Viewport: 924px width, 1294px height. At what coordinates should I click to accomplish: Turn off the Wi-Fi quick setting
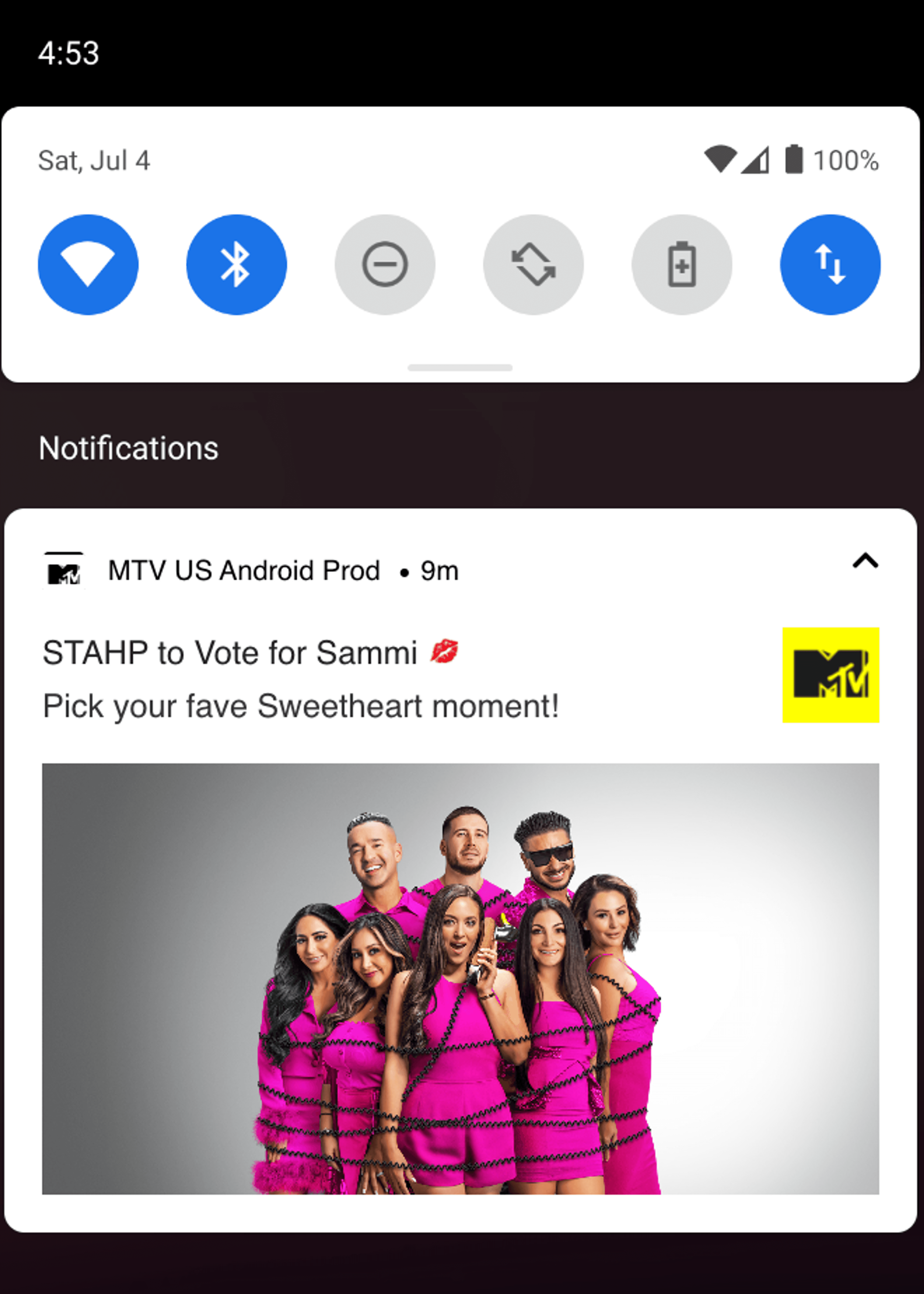[x=88, y=265]
